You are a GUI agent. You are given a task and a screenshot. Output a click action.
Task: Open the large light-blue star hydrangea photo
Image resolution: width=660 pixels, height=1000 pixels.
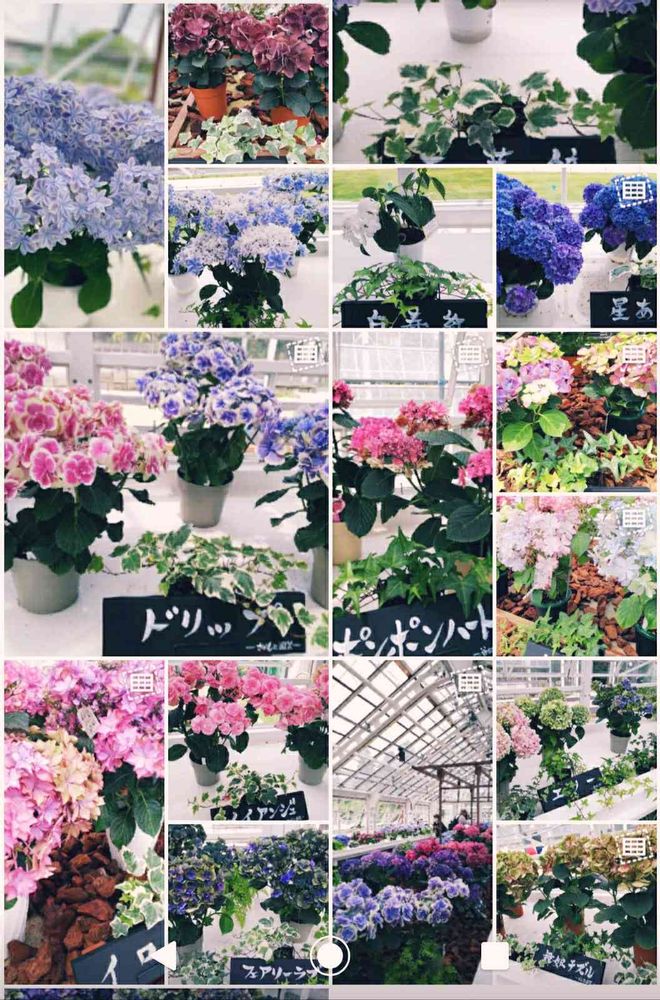pyautogui.click(x=84, y=166)
